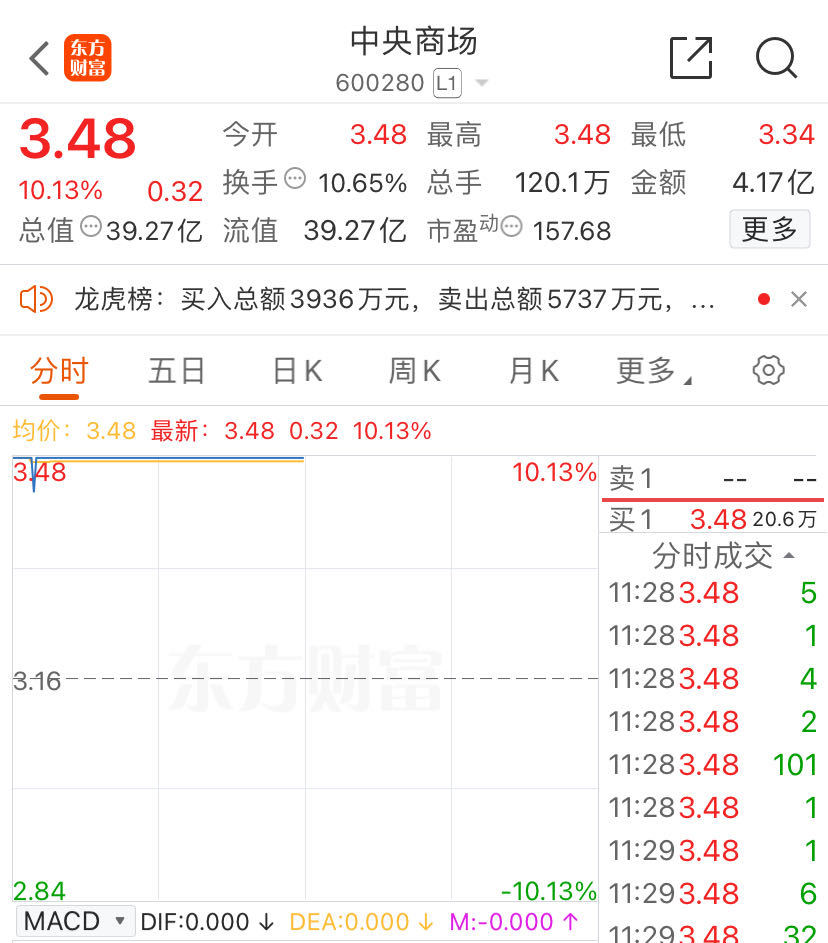828x943 pixels.
Task: Expand the stock code 600280 dropdown
Action: (x=481, y=83)
